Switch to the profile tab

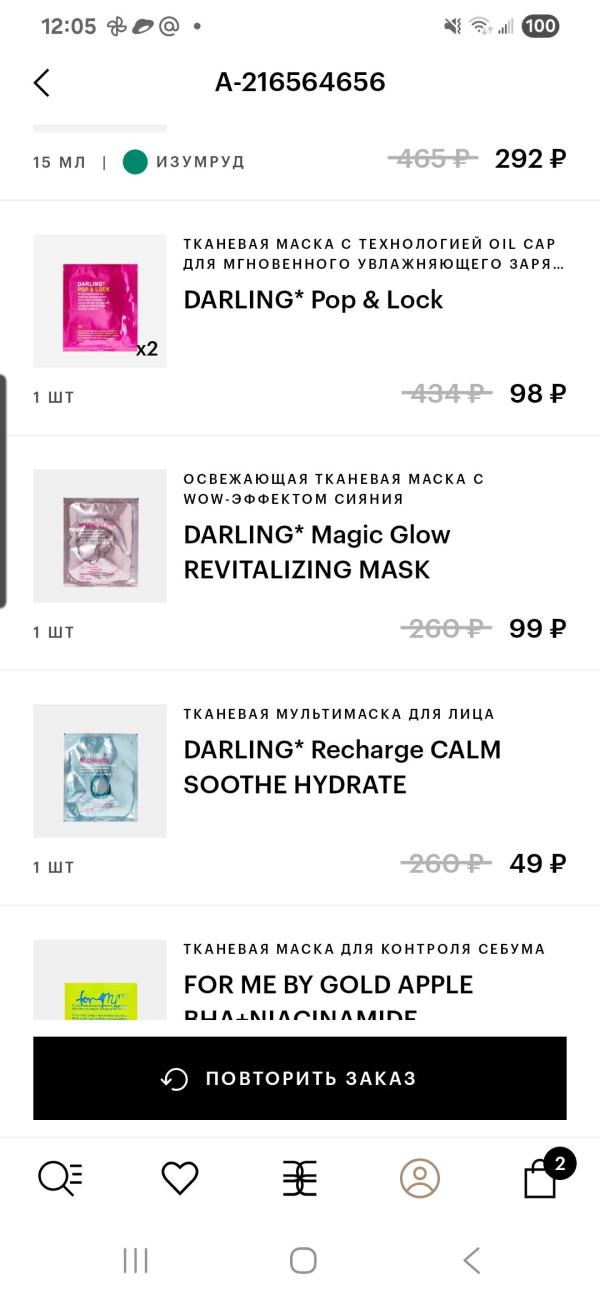tap(420, 1177)
